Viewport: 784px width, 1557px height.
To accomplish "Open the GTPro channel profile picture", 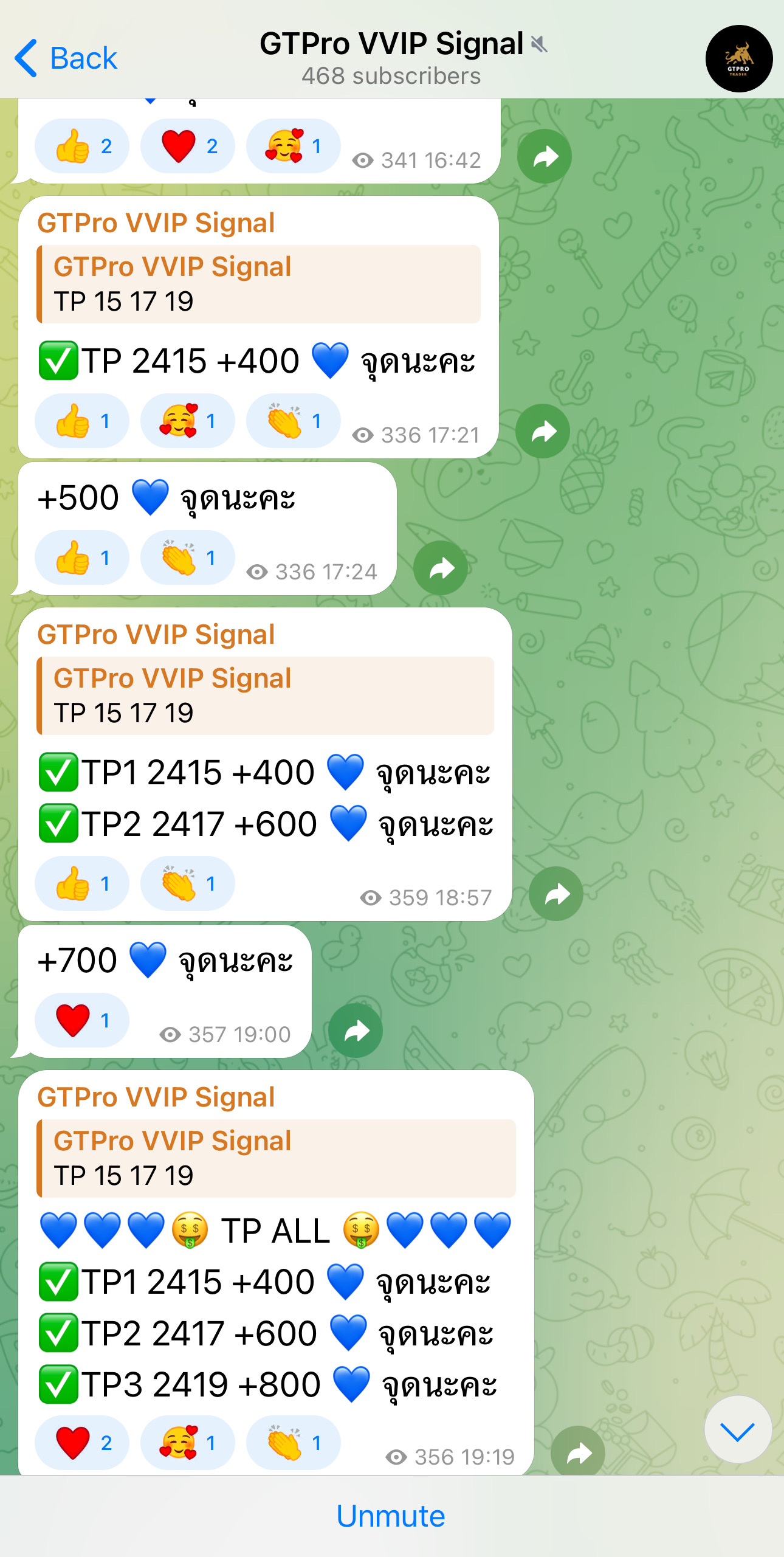I will tap(738, 58).
